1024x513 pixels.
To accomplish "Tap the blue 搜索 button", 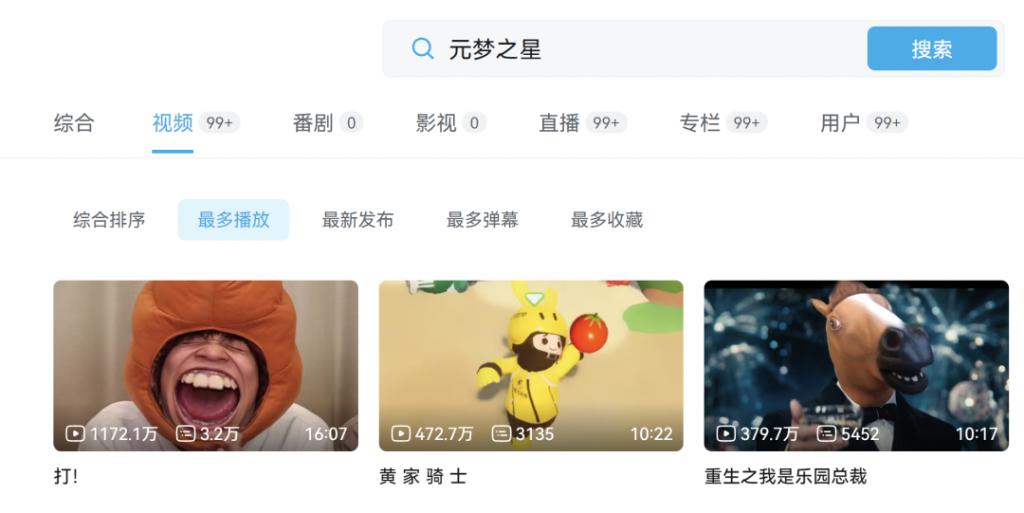I will pos(931,49).
